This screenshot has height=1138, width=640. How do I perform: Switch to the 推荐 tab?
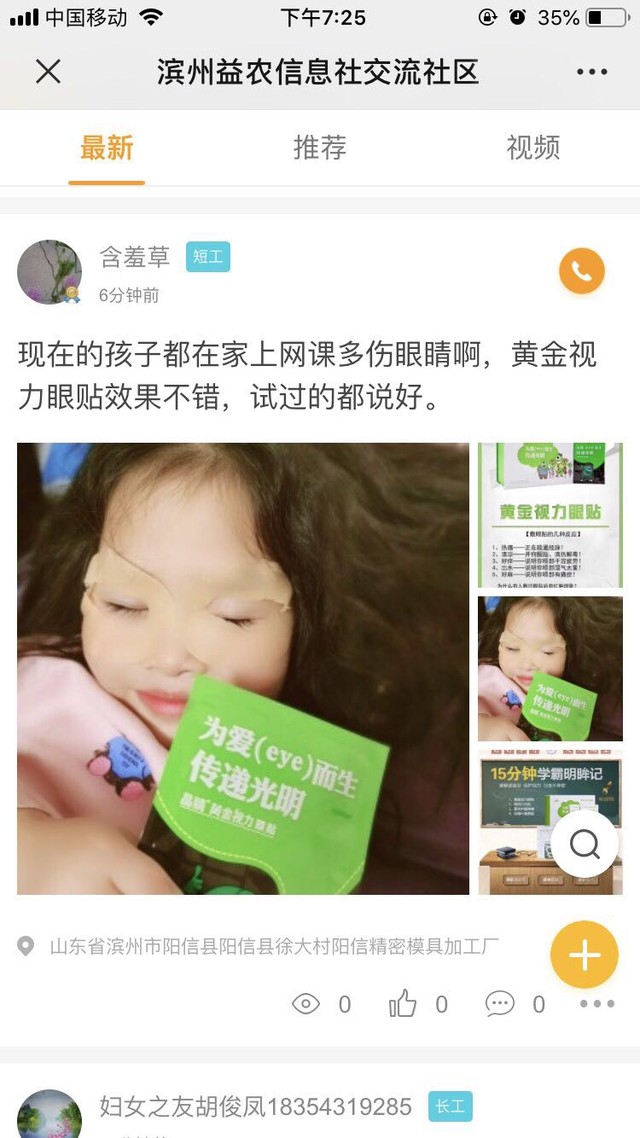click(x=320, y=147)
